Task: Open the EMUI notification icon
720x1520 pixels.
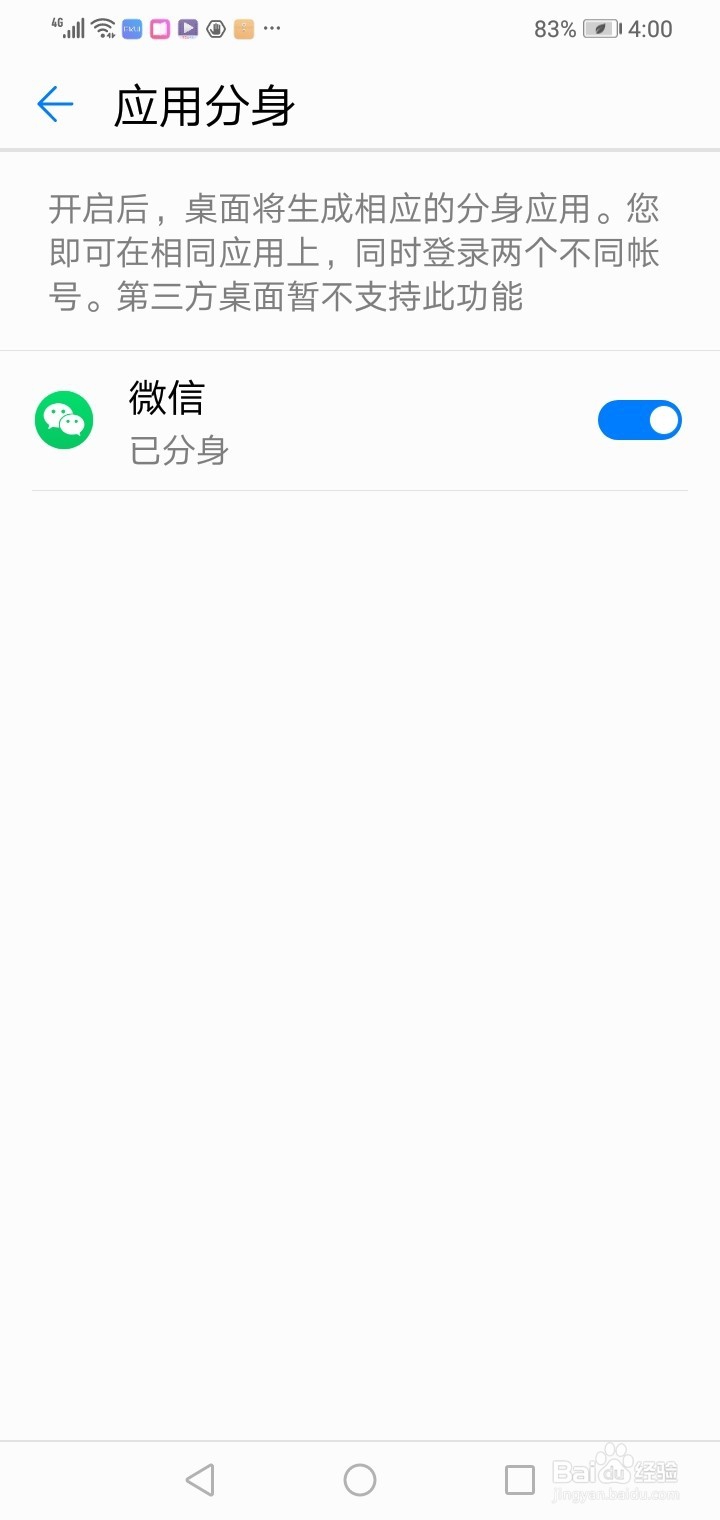Action: 131,28
